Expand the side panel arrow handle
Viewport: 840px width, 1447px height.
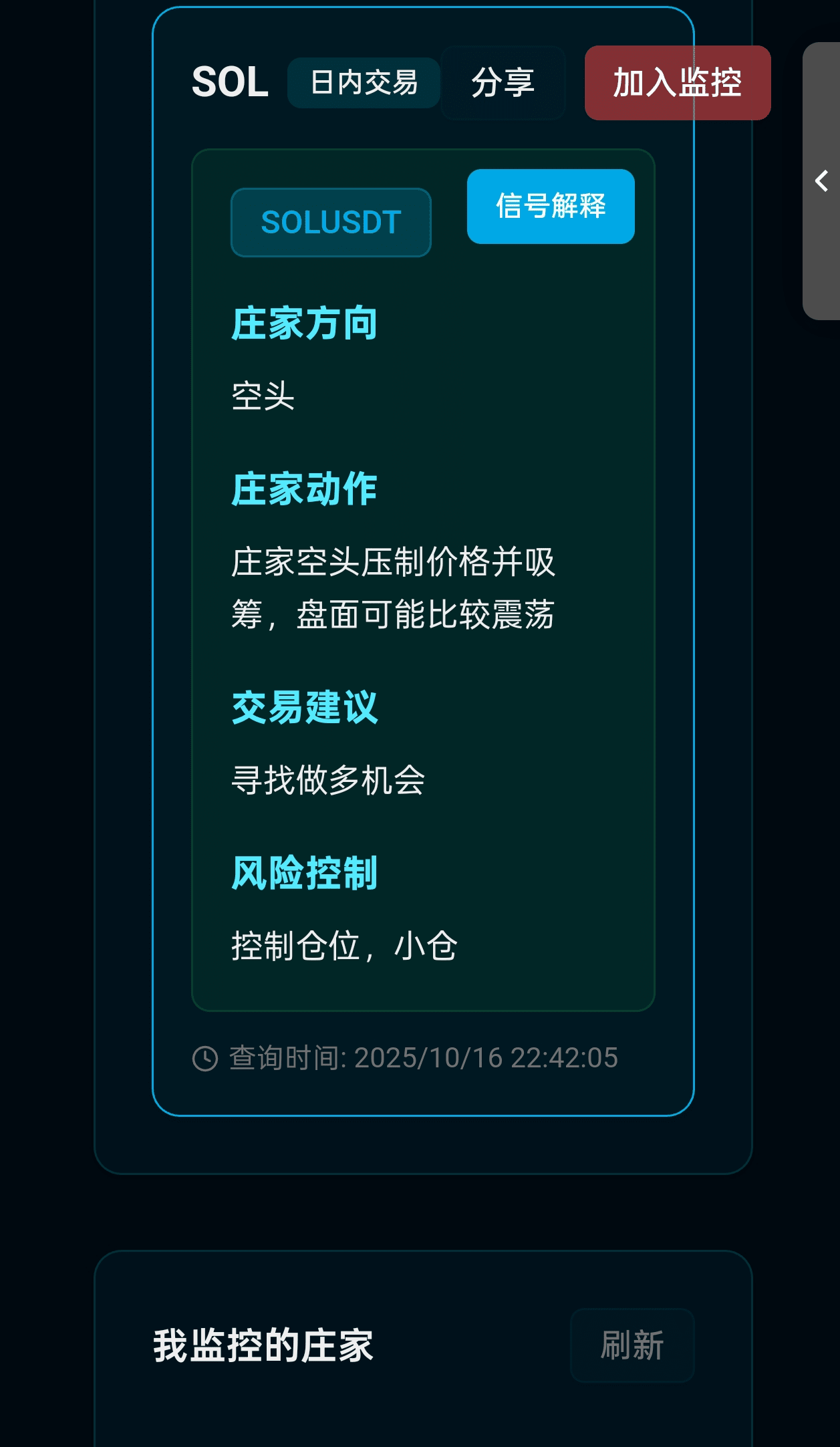tap(821, 181)
